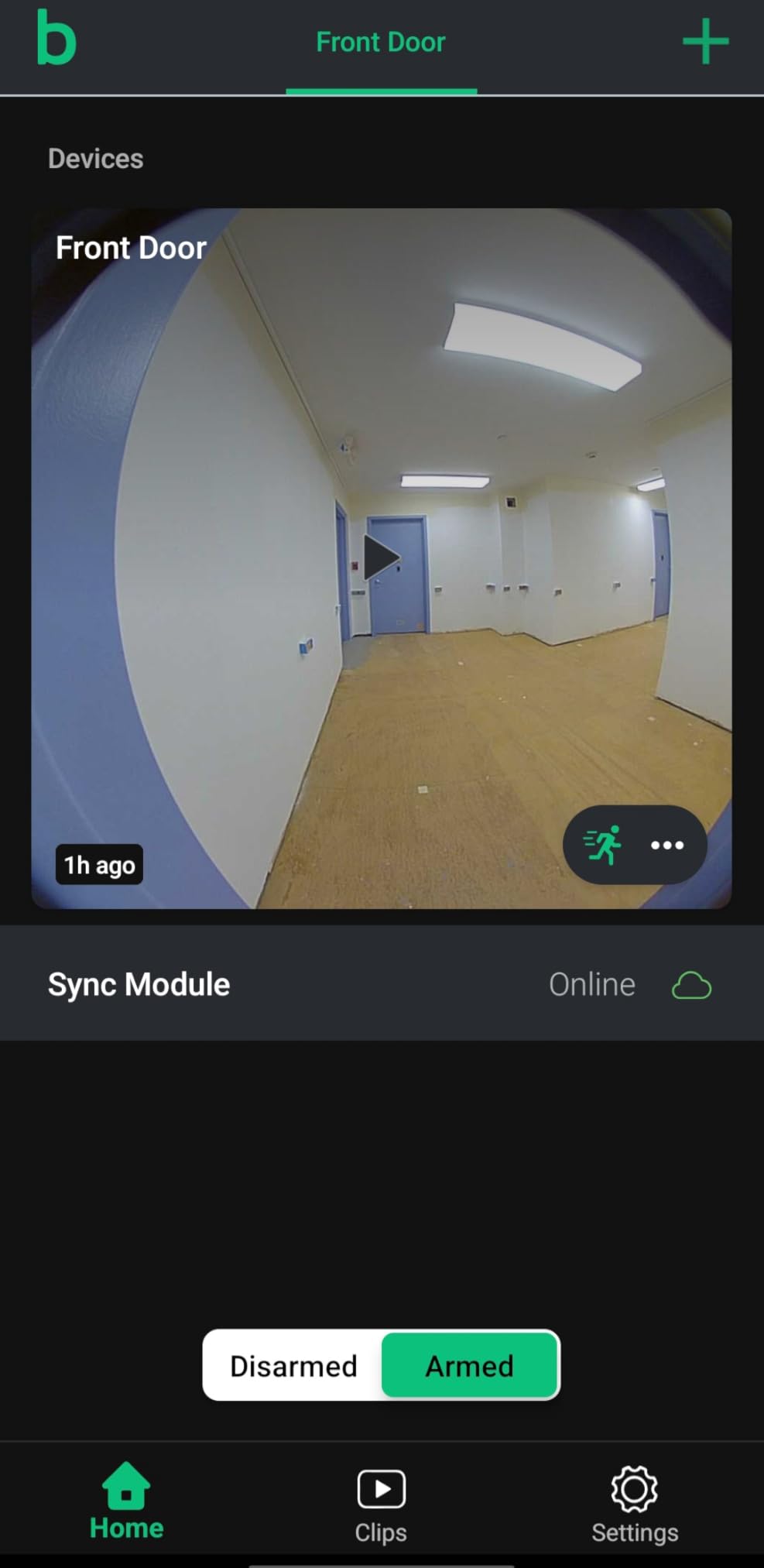Tap the Sync Module name
This screenshot has width=764, height=1568.
(x=139, y=984)
